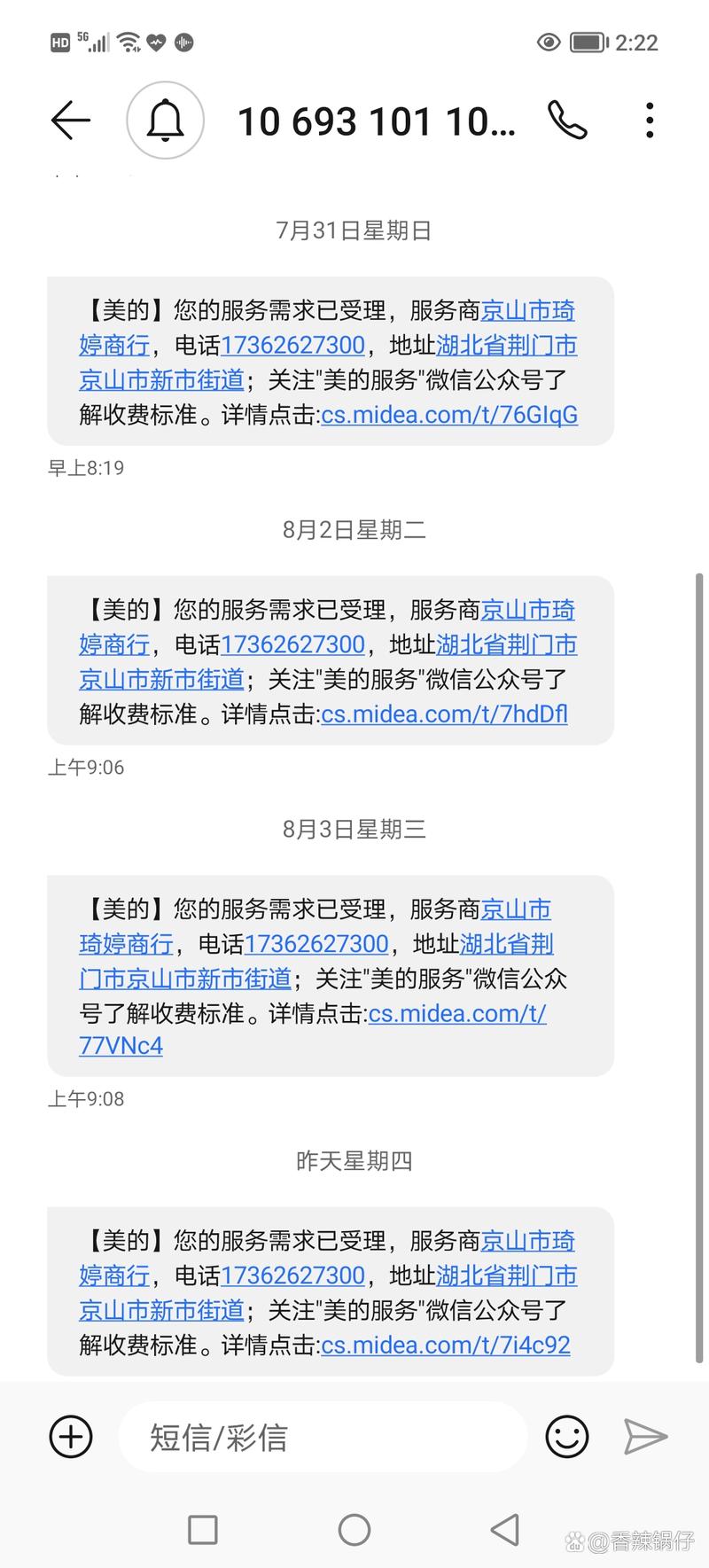Viewport: 709px width, 1568px height.
Task: Tap the send arrow icon
Action: point(645,1434)
